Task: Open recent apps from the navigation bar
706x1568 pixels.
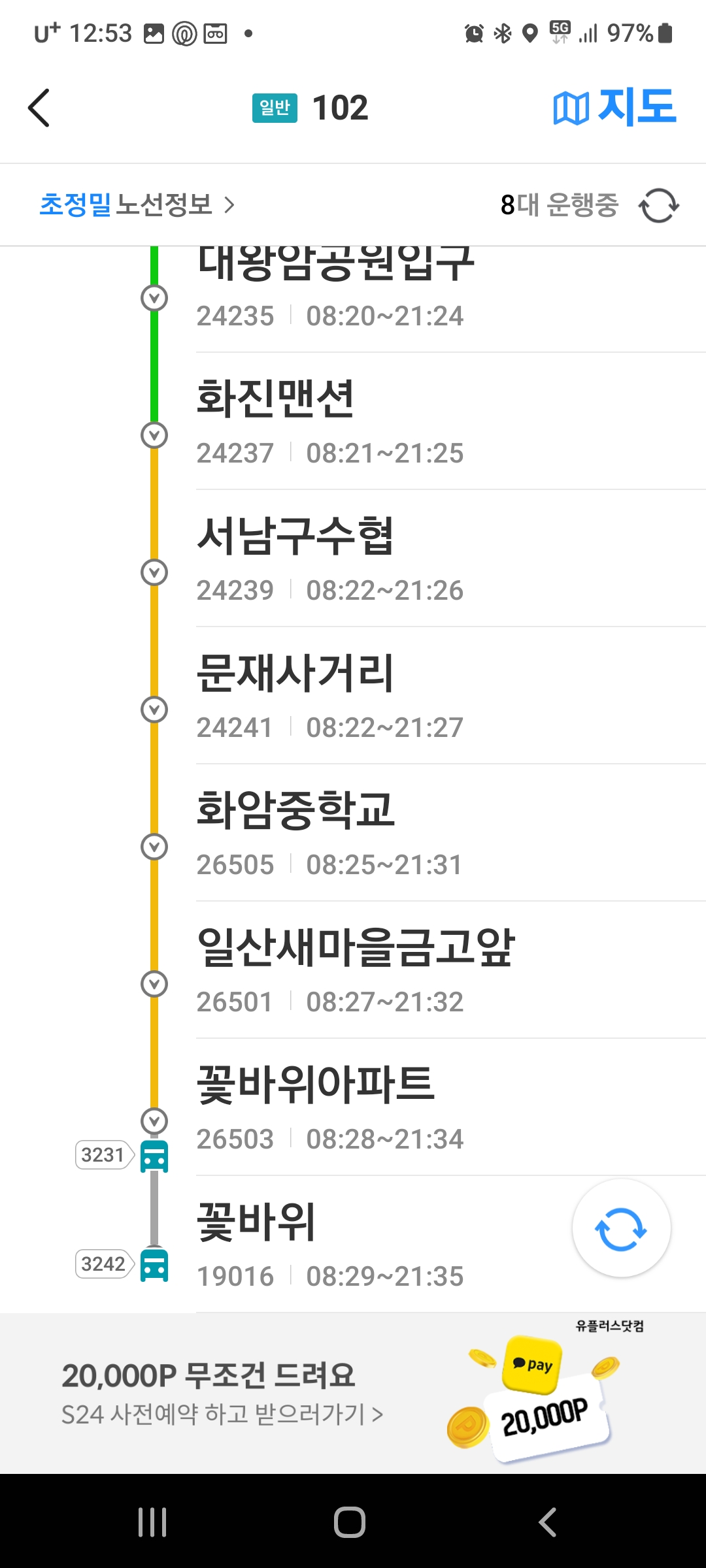Action: [152, 1522]
